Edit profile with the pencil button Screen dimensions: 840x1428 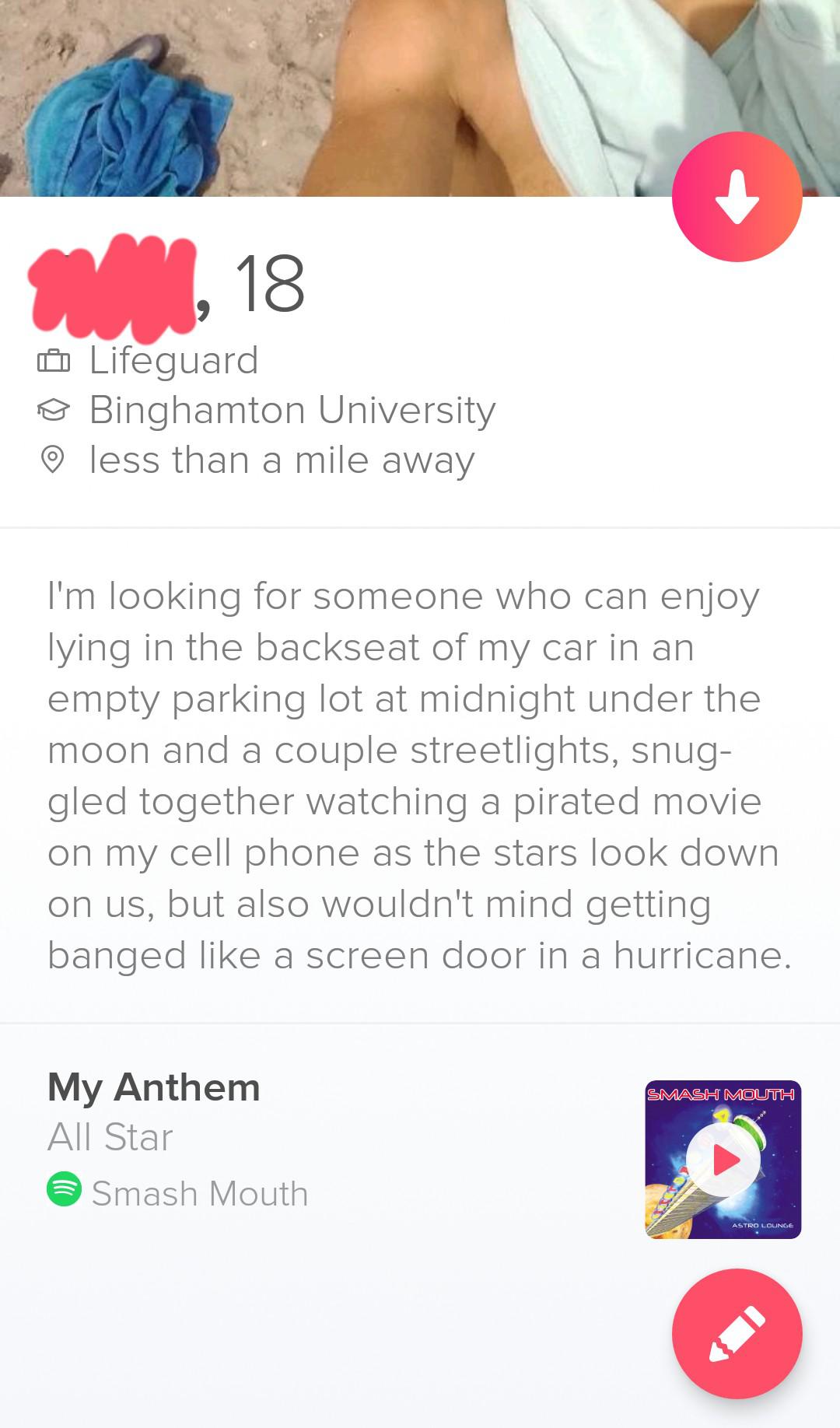(737, 1334)
